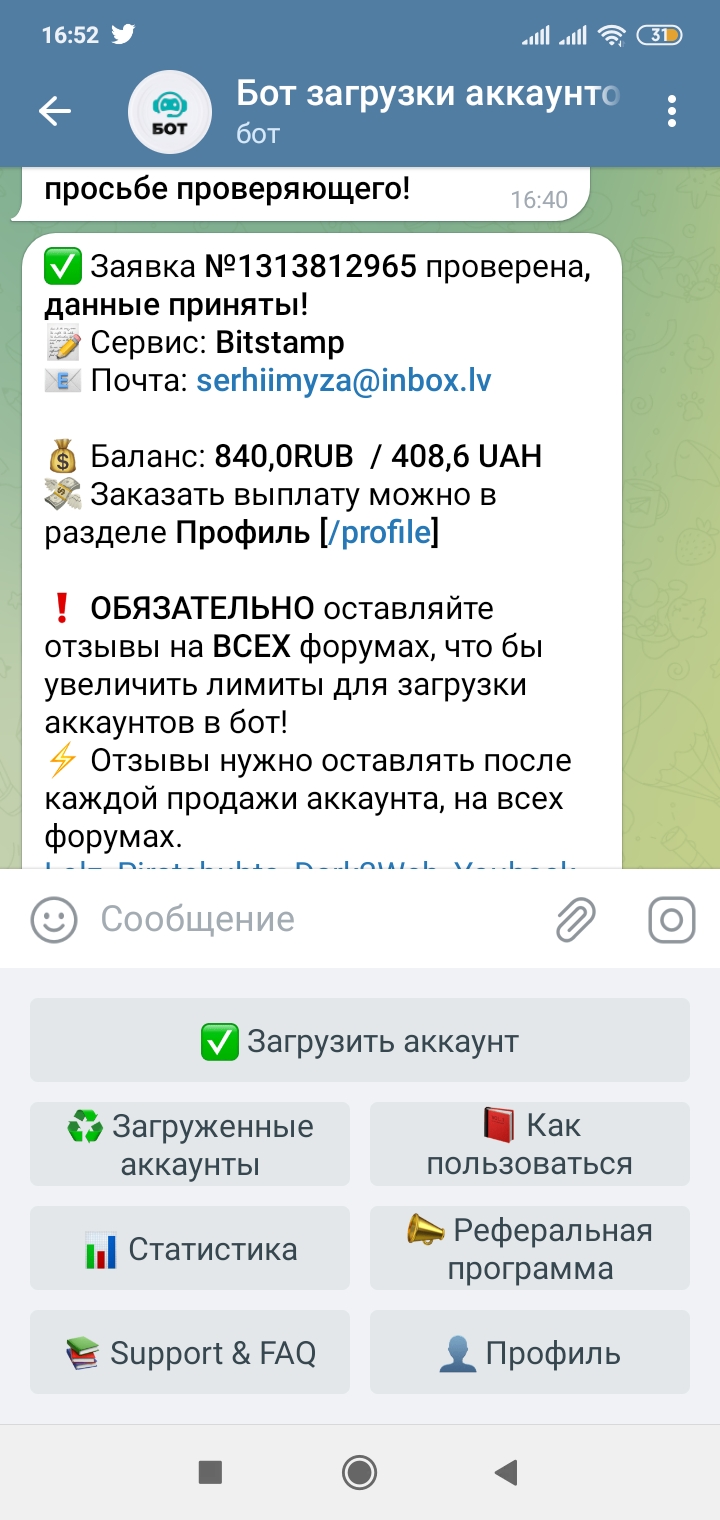Go to Профиль button
The width and height of the screenshot is (720, 1520).
[530, 1353]
